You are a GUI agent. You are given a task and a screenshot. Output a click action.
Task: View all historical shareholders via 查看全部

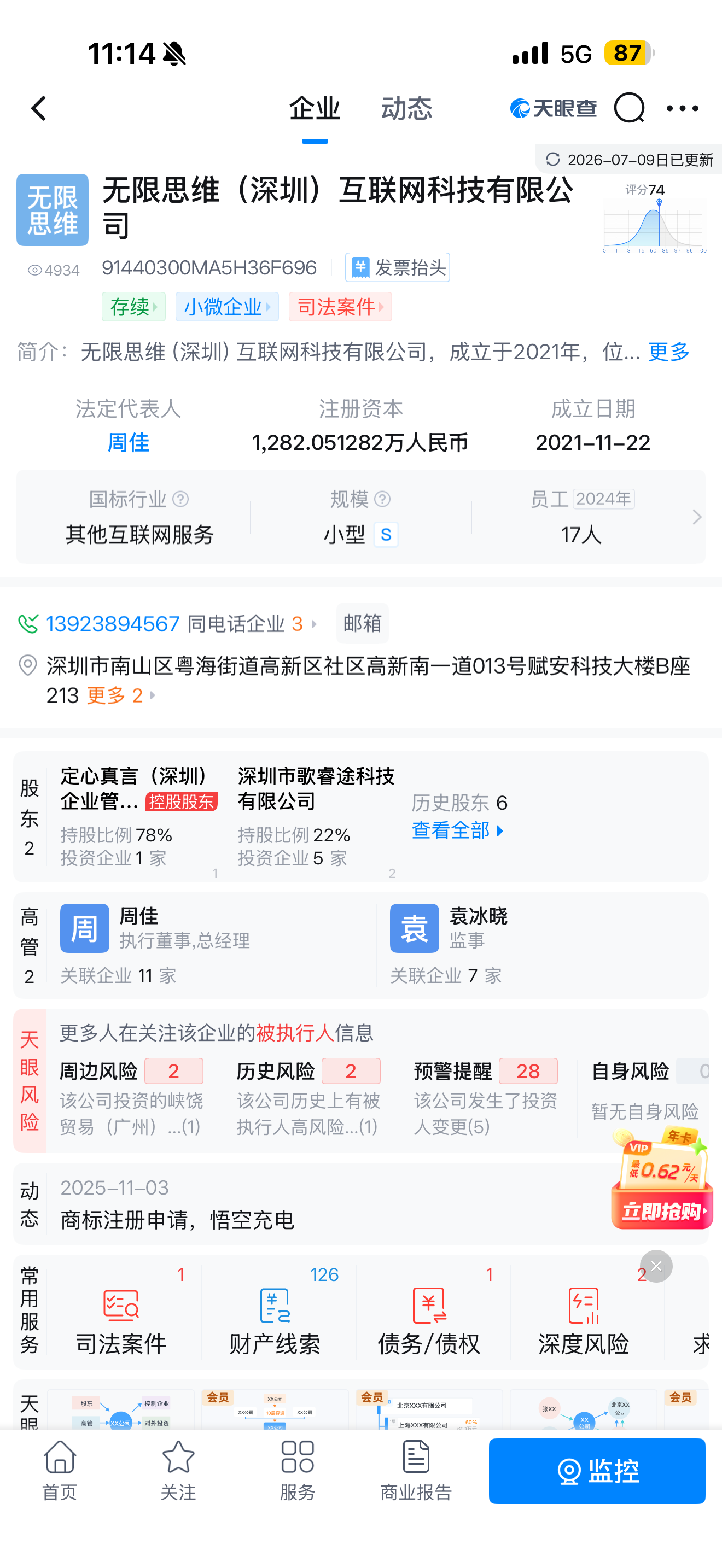click(x=458, y=831)
